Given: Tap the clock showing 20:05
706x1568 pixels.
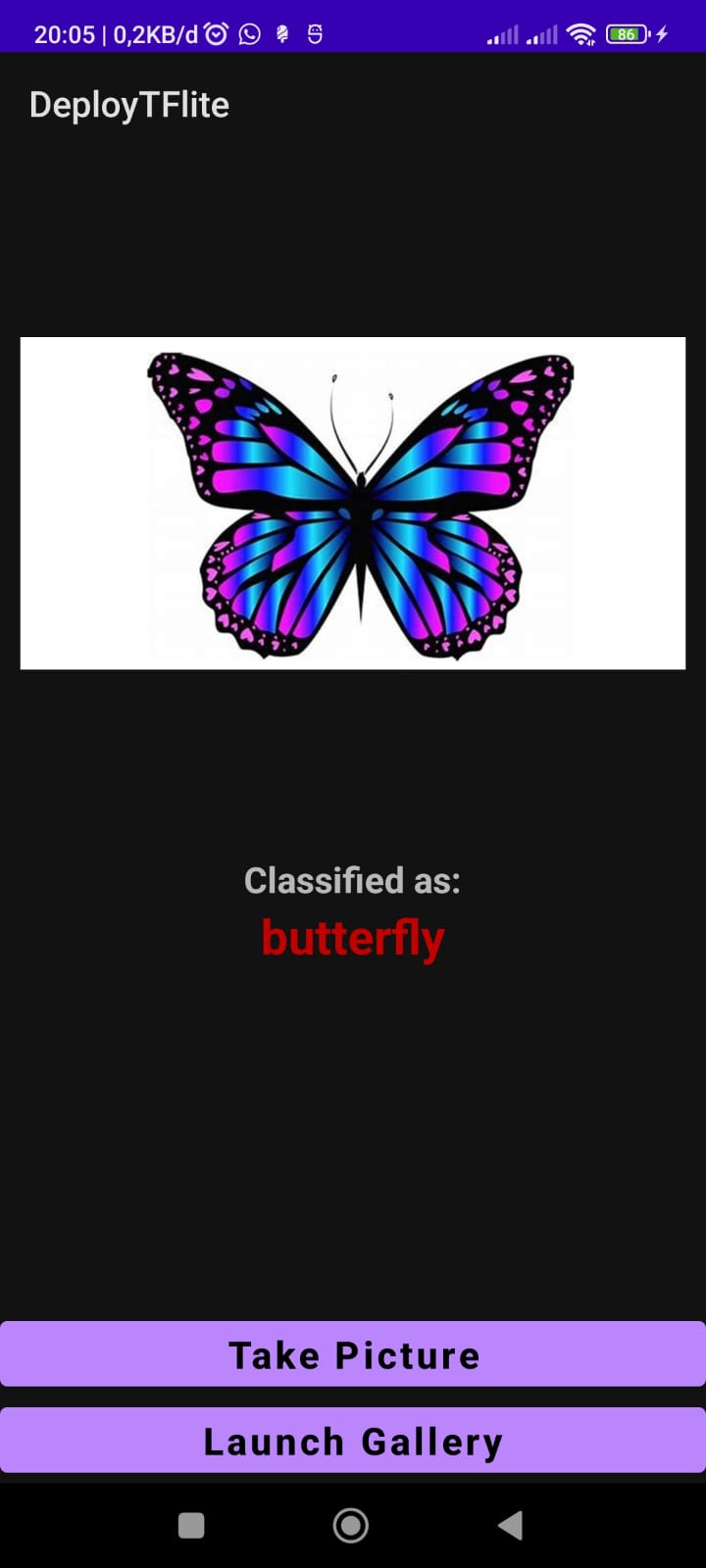Looking at the screenshot, I should pos(64,33).
